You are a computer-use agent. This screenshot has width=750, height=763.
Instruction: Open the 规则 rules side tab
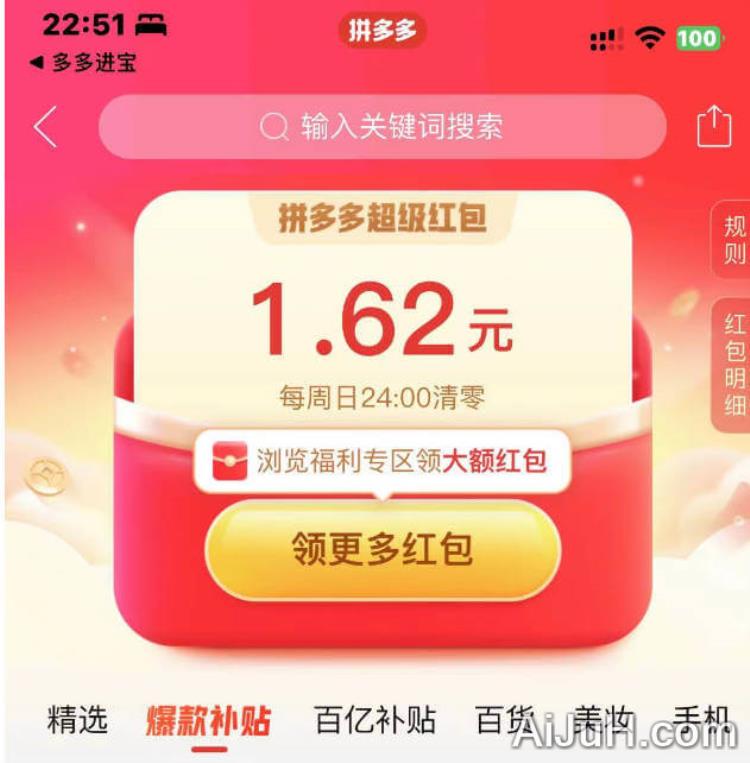click(733, 239)
